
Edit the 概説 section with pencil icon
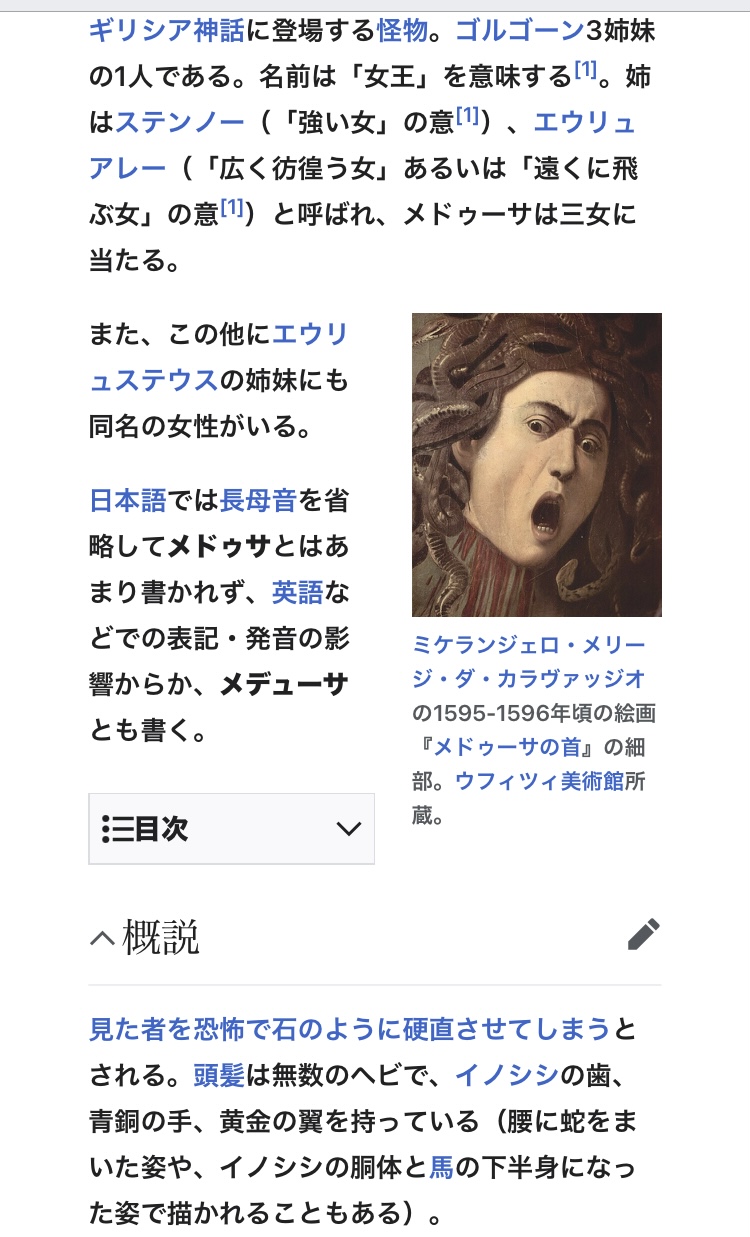pos(643,935)
